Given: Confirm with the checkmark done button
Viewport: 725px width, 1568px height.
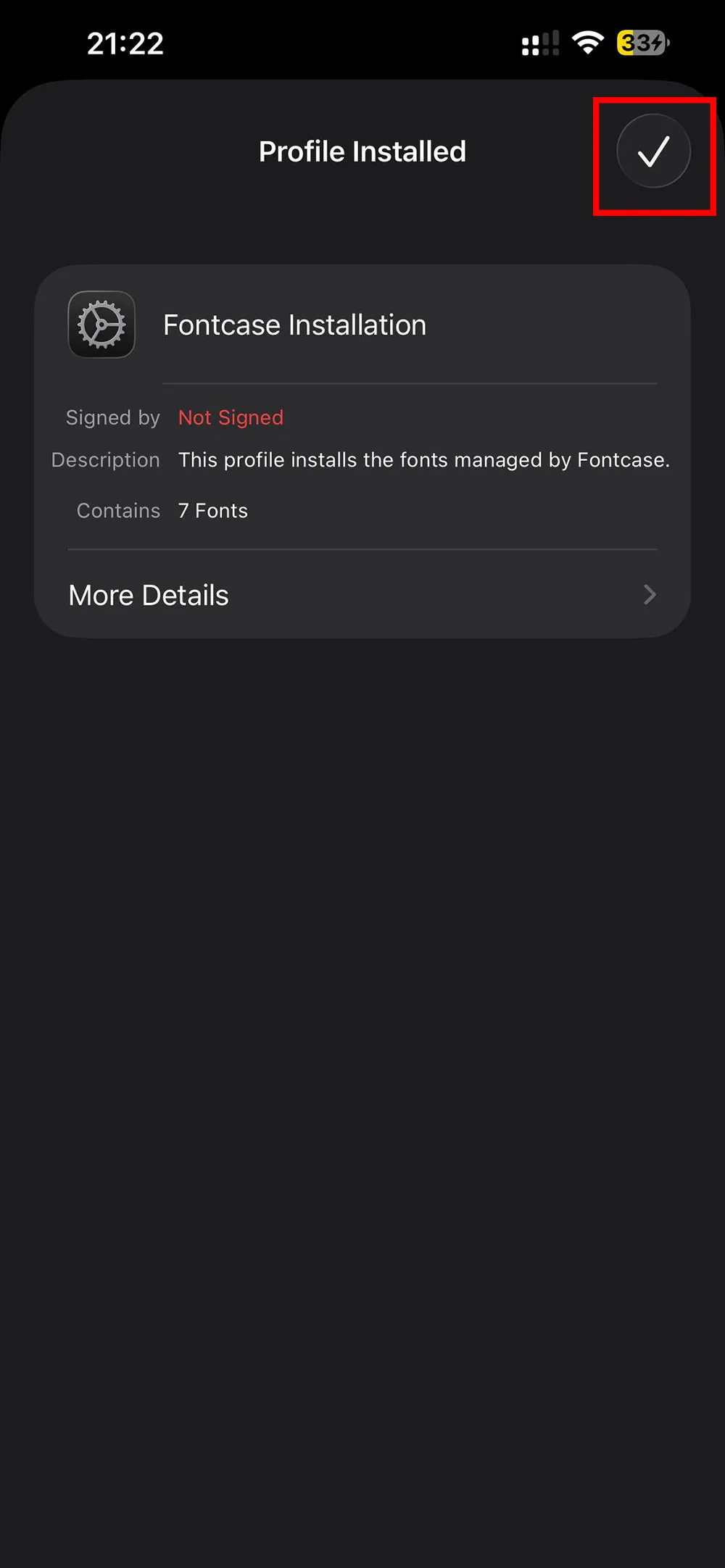Looking at the screenshot, I should 653,151.
